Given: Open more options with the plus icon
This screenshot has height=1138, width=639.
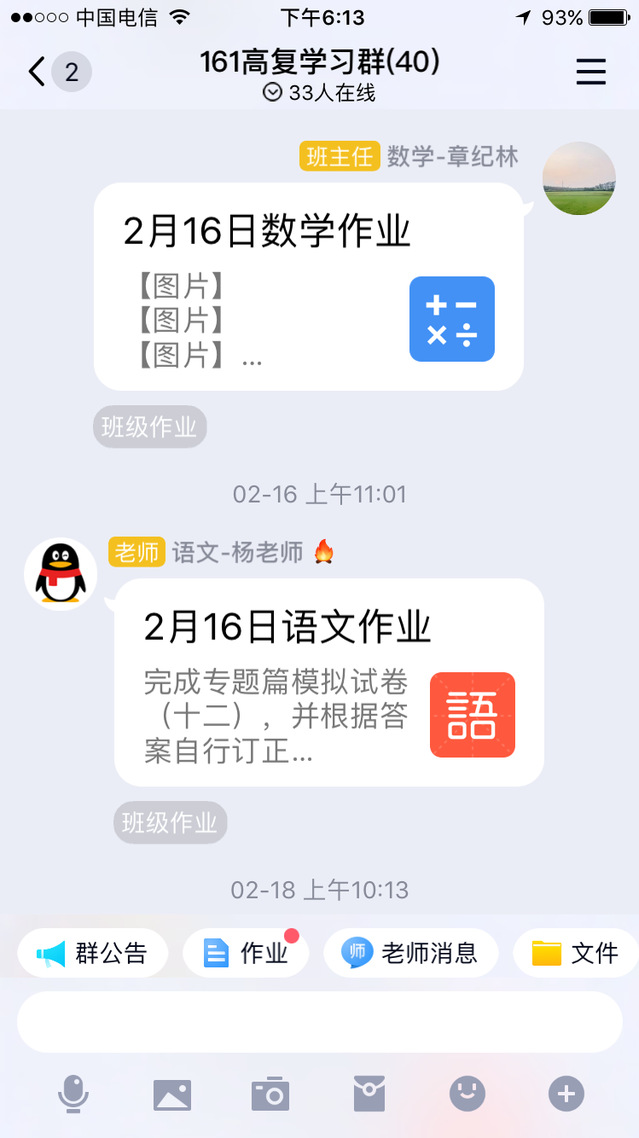Looking at the screenshot, I should point(566,1094).
